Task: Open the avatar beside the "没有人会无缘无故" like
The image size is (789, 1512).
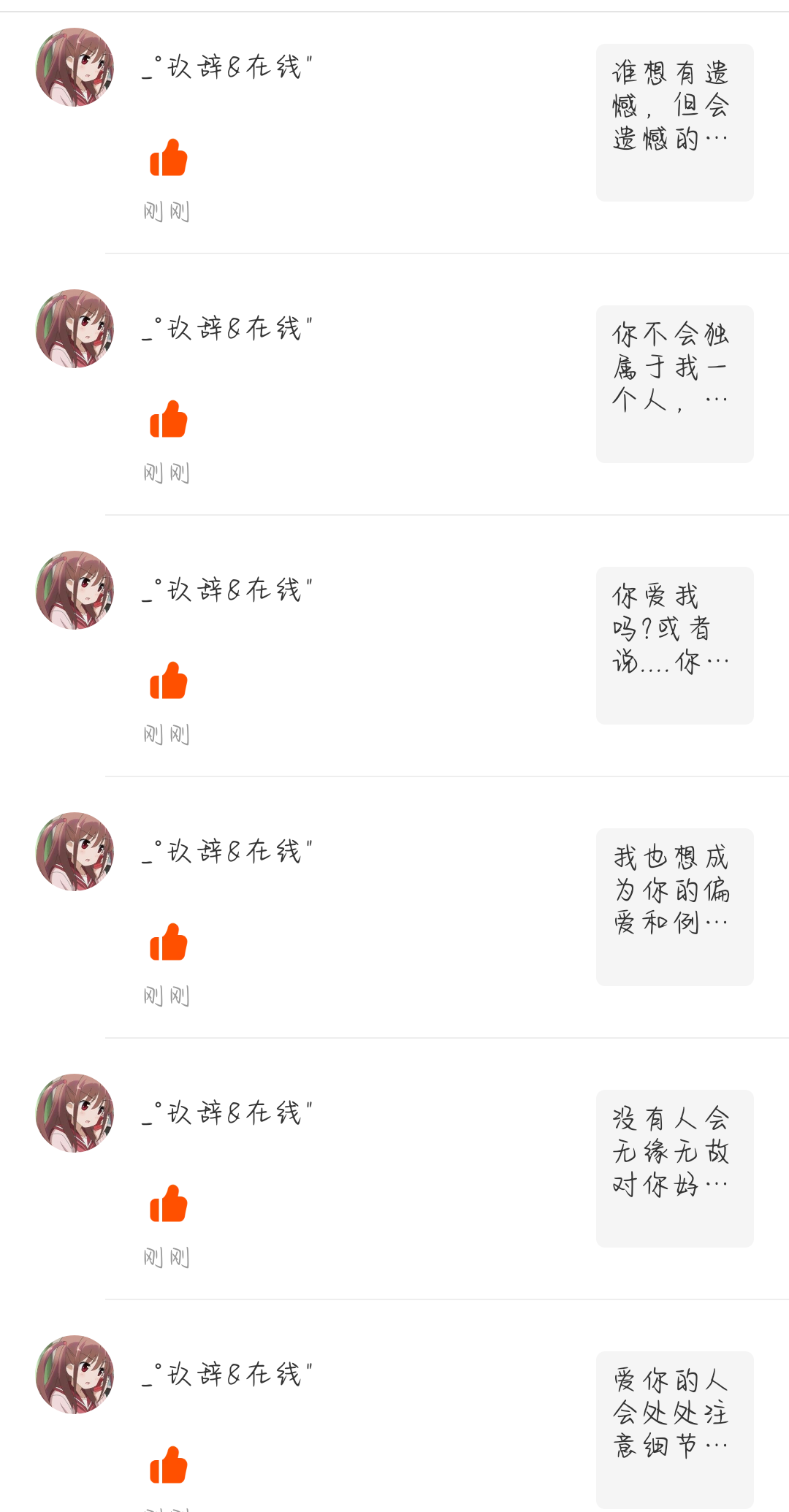Action: tap(75, 1113)
